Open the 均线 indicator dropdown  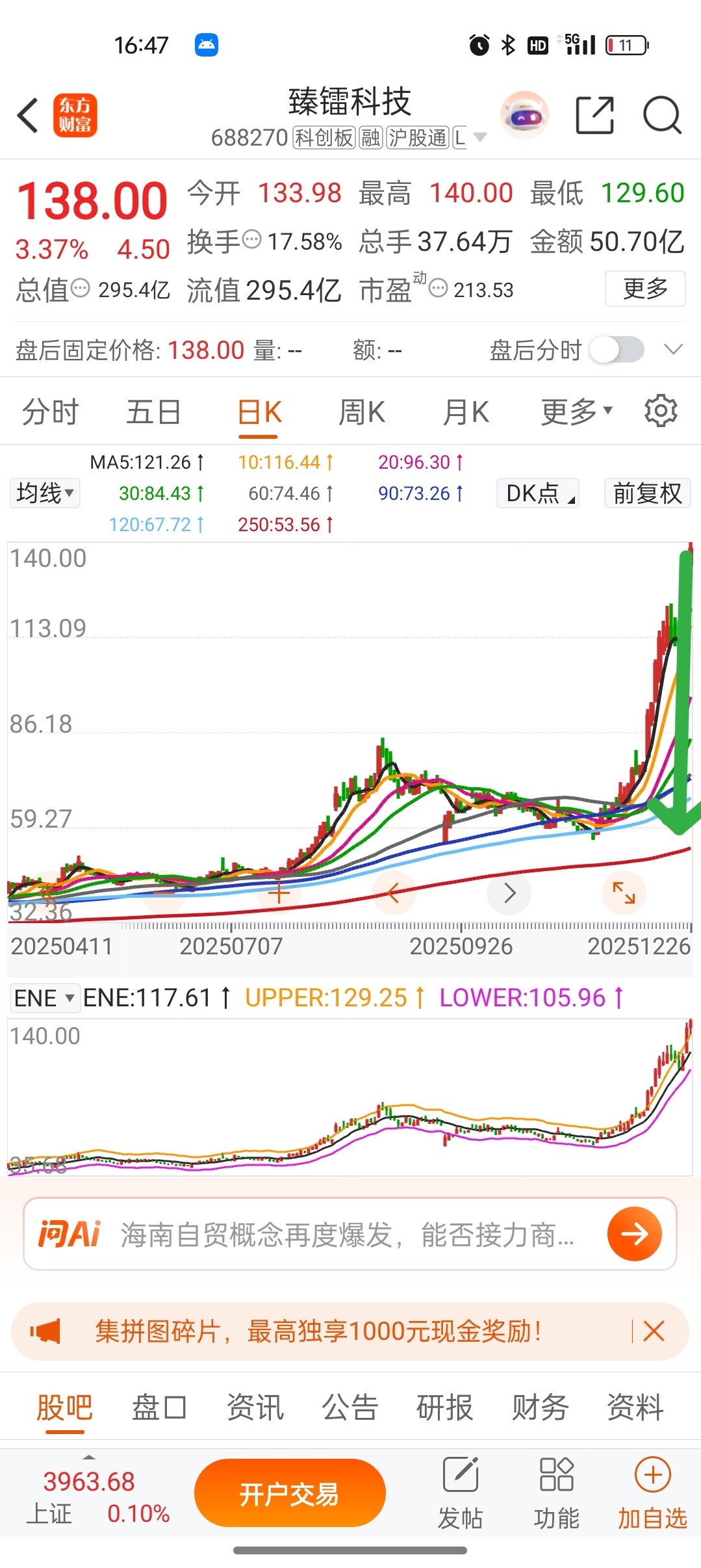[44, 493]
